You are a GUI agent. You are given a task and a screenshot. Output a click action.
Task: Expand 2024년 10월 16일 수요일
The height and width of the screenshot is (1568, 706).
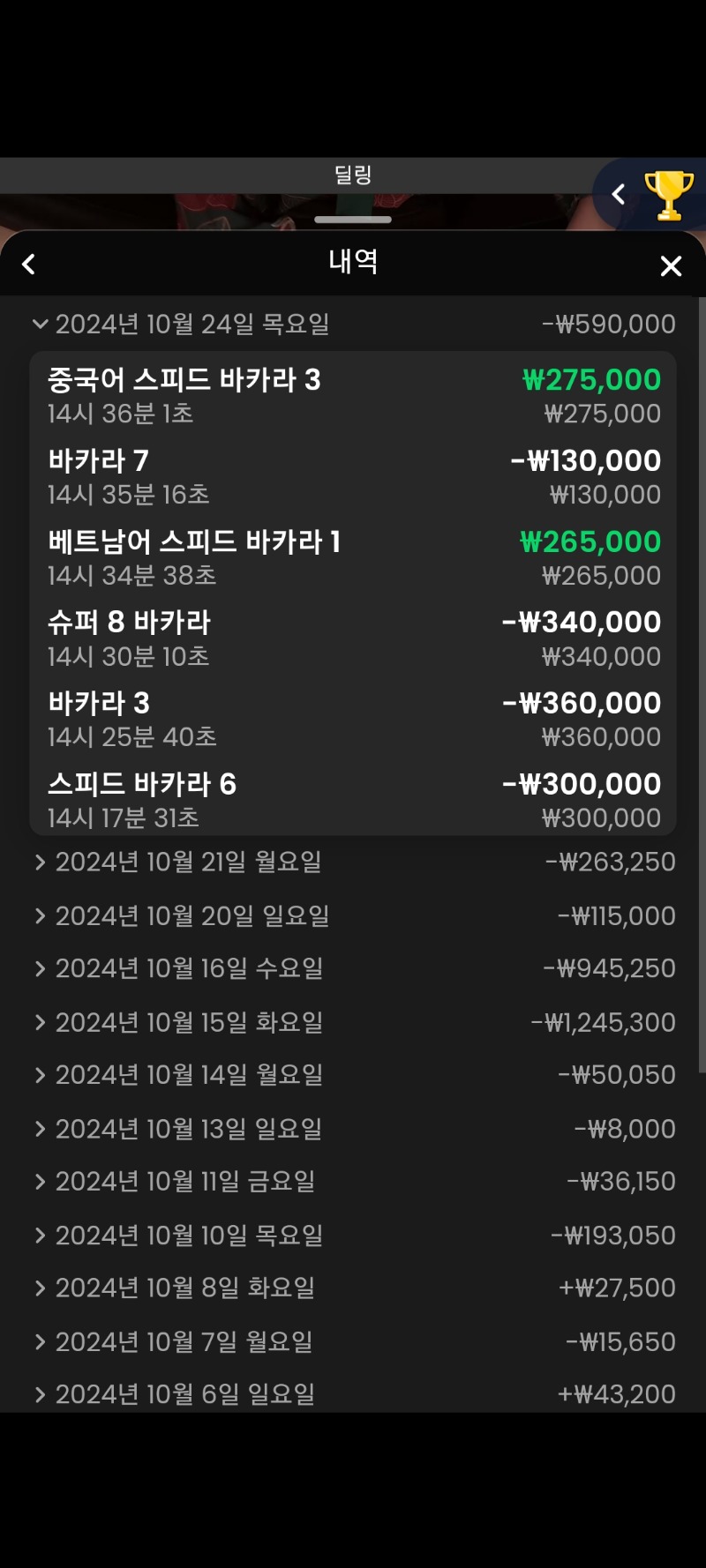353,968
